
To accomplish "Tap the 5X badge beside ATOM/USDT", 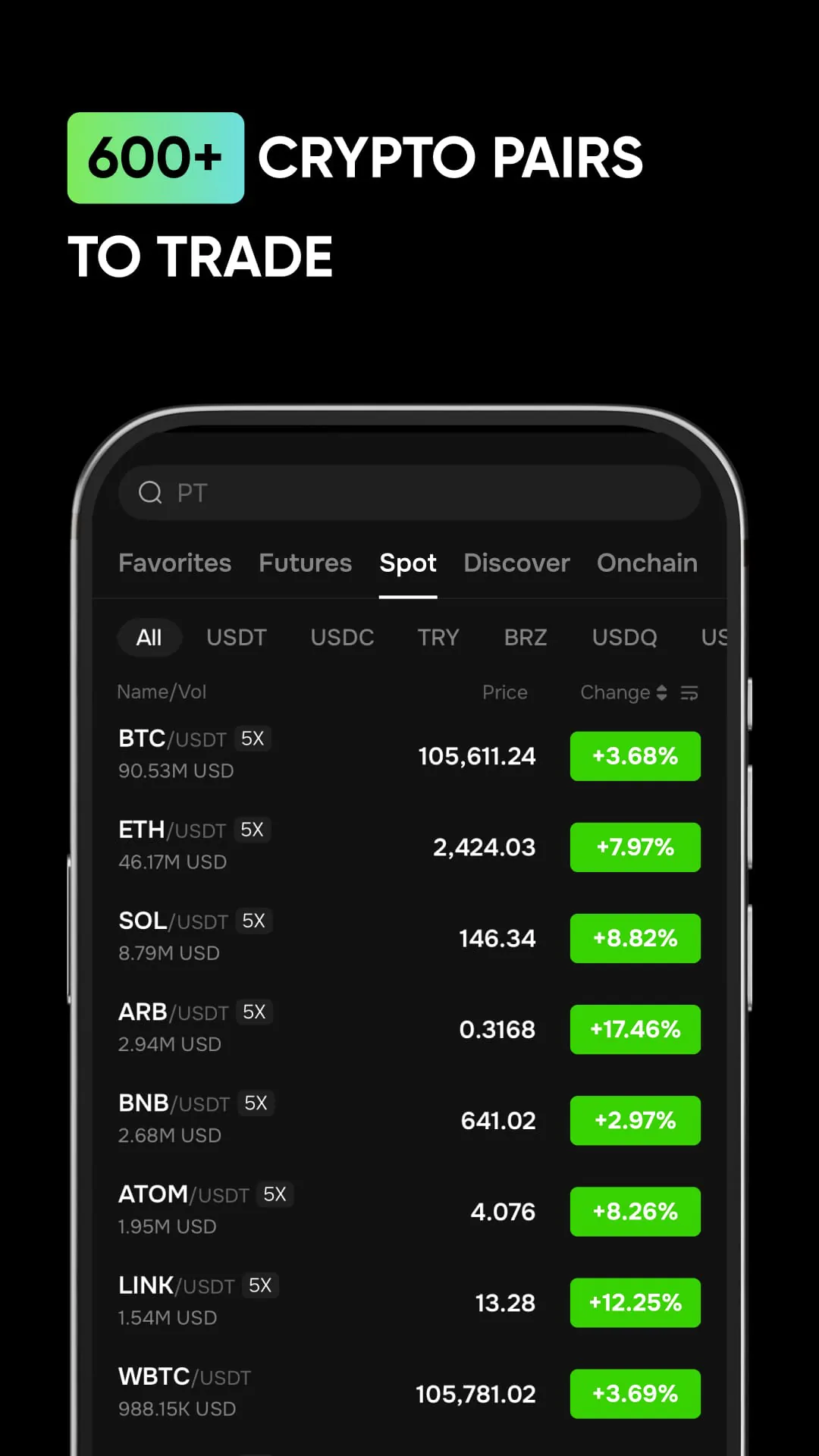I will 275,1194.
